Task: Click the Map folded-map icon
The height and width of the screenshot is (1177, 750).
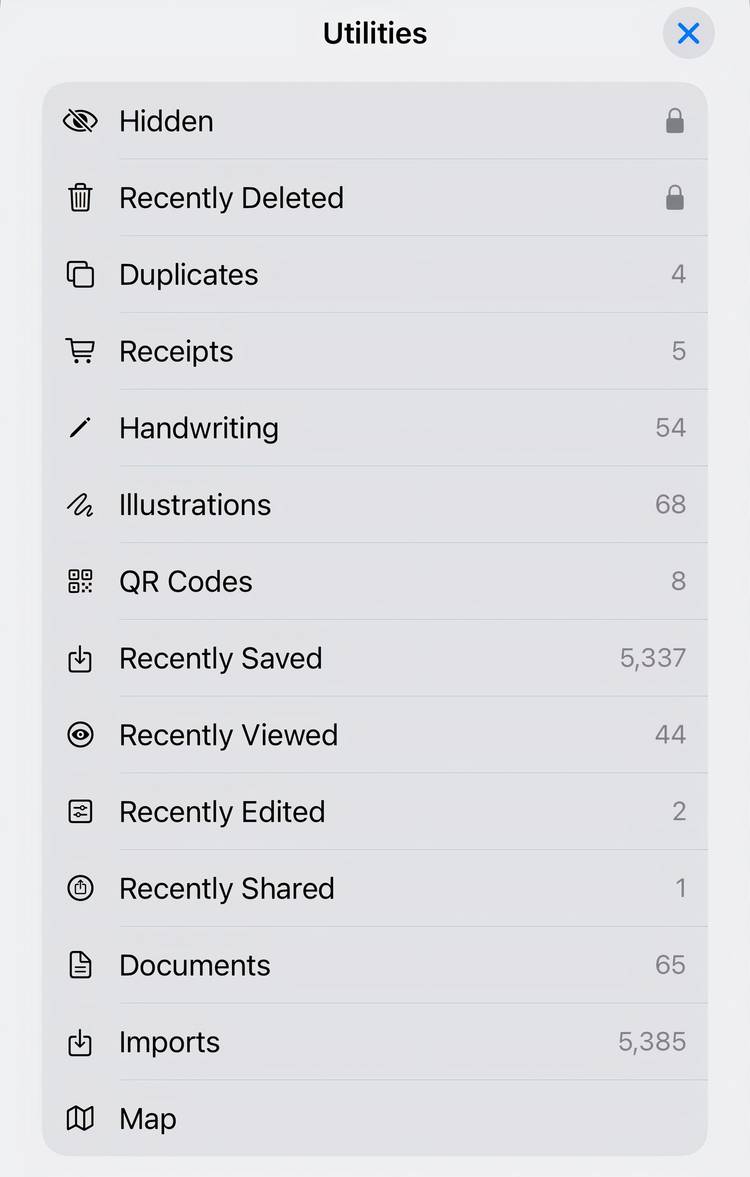Action: (80, 1118)
